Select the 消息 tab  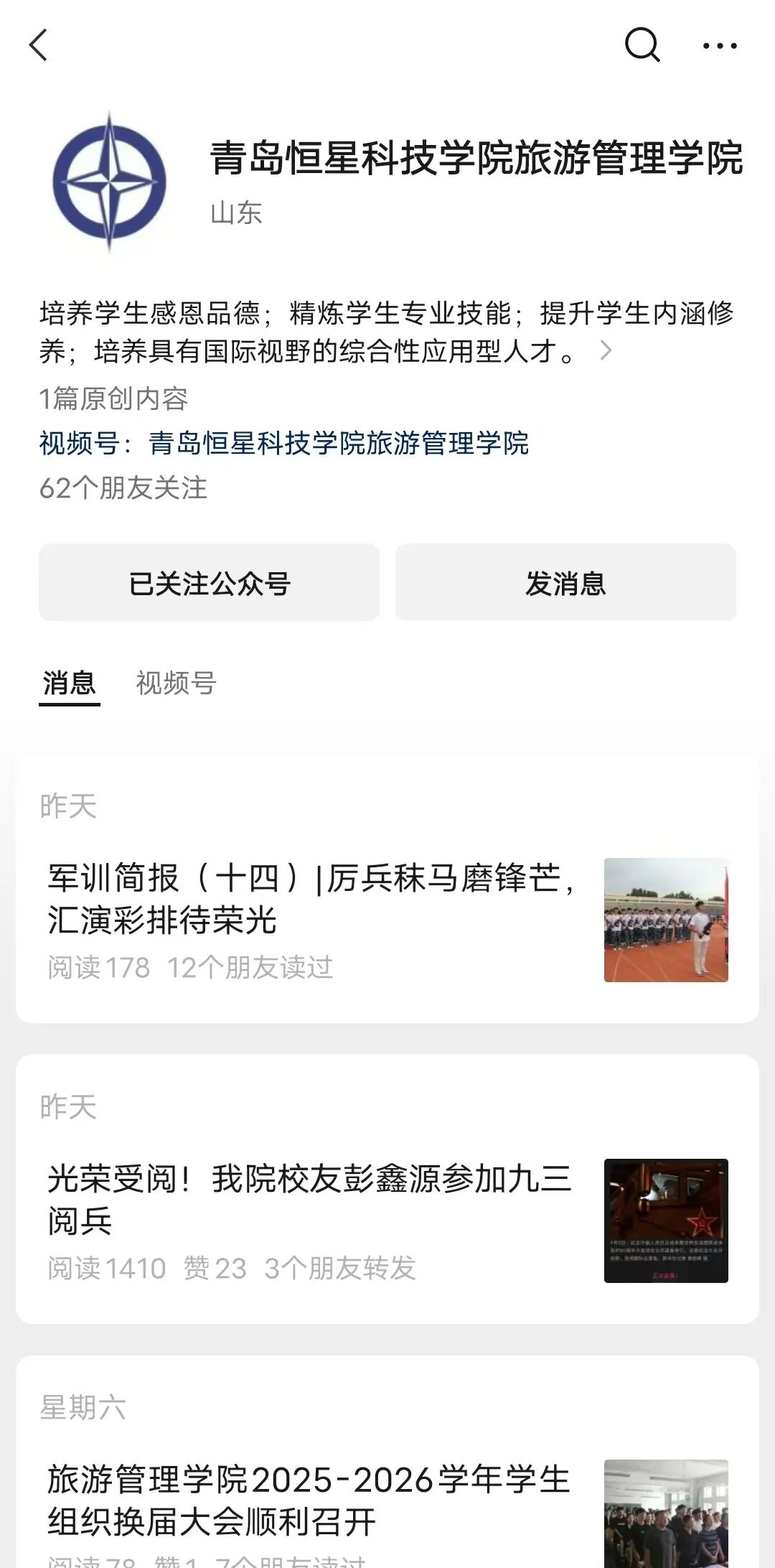click(69, 683)
